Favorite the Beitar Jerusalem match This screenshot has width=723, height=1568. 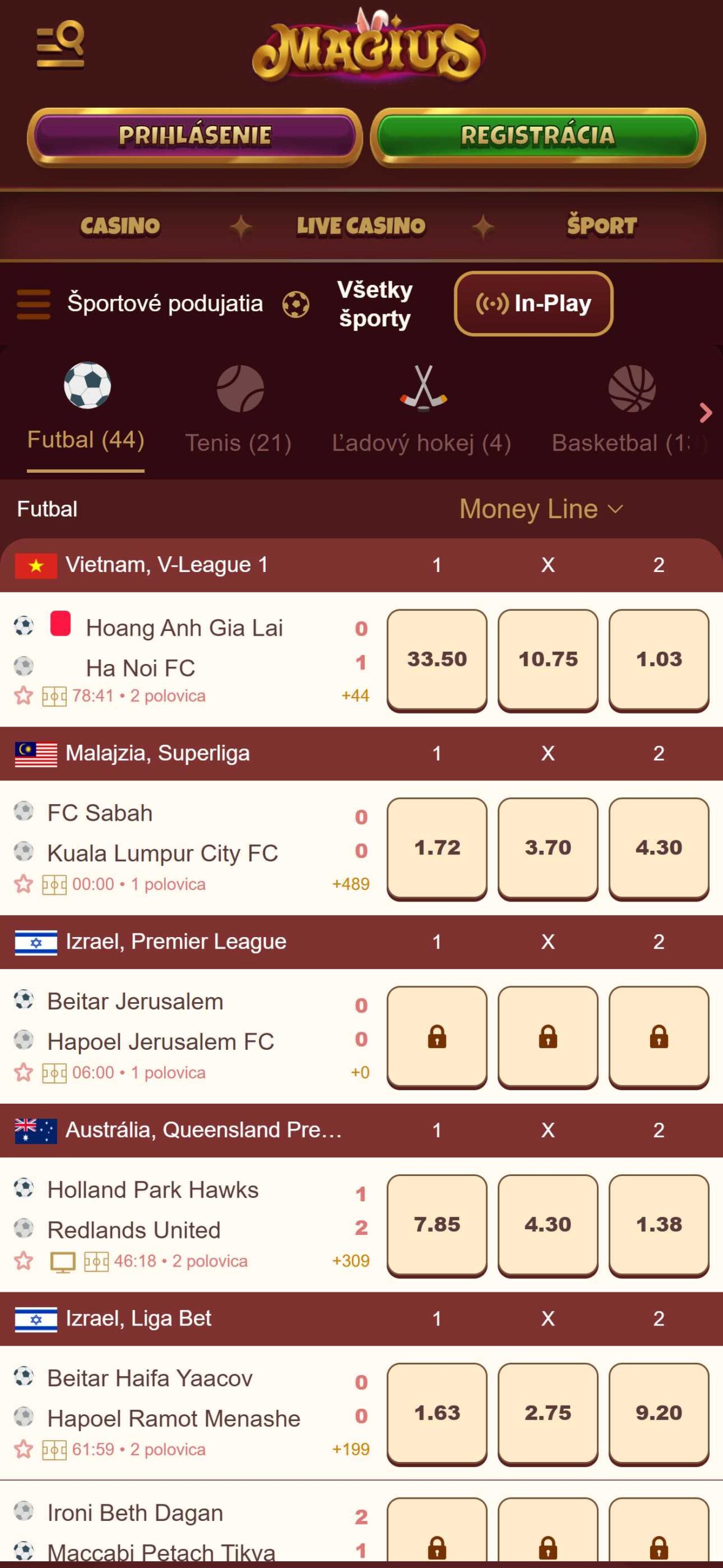[x=23, y=1072]
